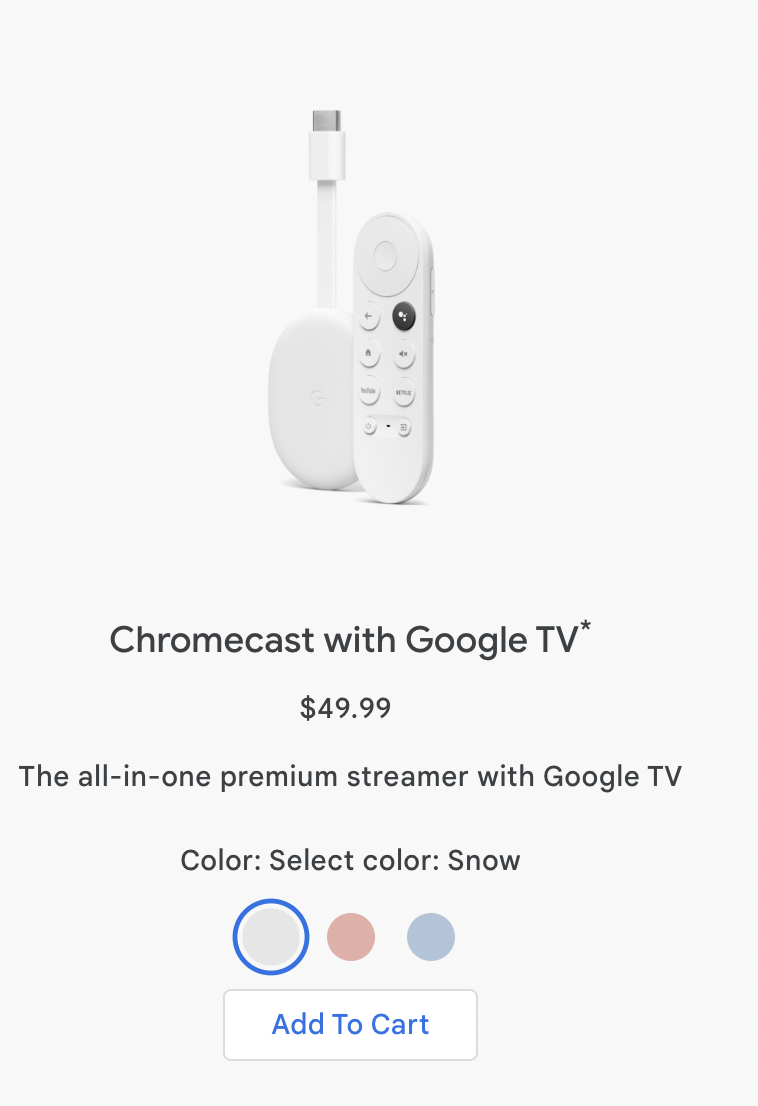Choose the pink color swatch

[x=351, y=937]
